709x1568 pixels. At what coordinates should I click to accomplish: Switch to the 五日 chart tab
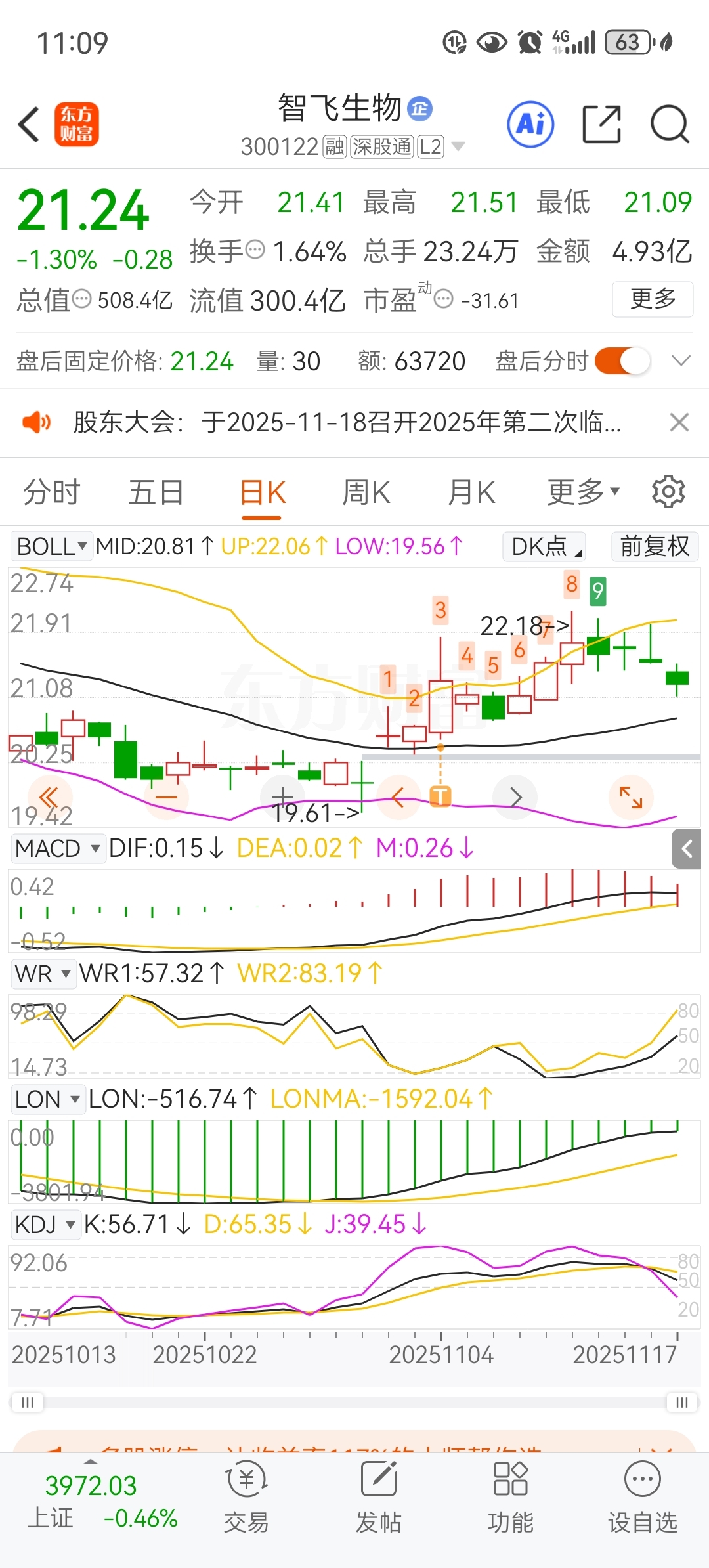[156, 492]
